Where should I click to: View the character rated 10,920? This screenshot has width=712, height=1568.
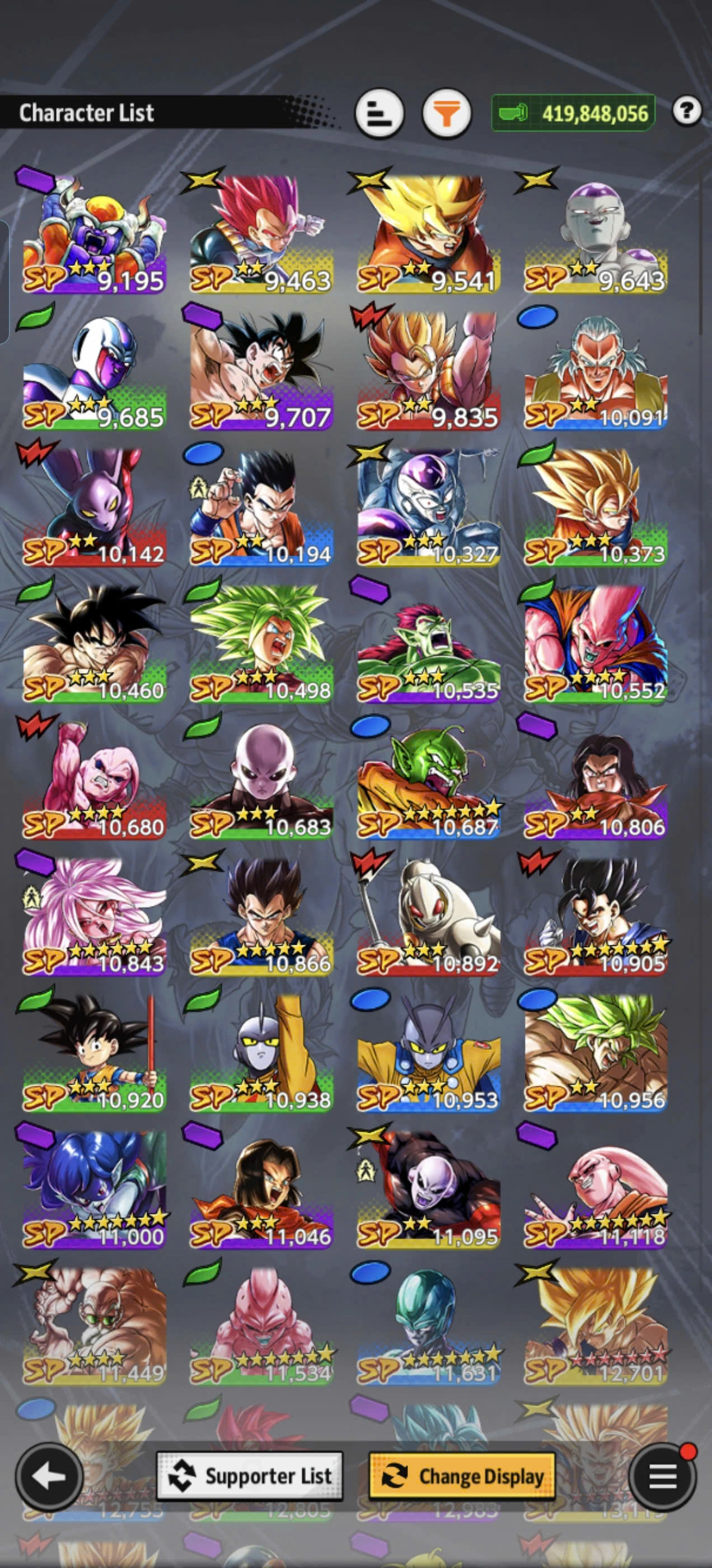[93, 1052]
